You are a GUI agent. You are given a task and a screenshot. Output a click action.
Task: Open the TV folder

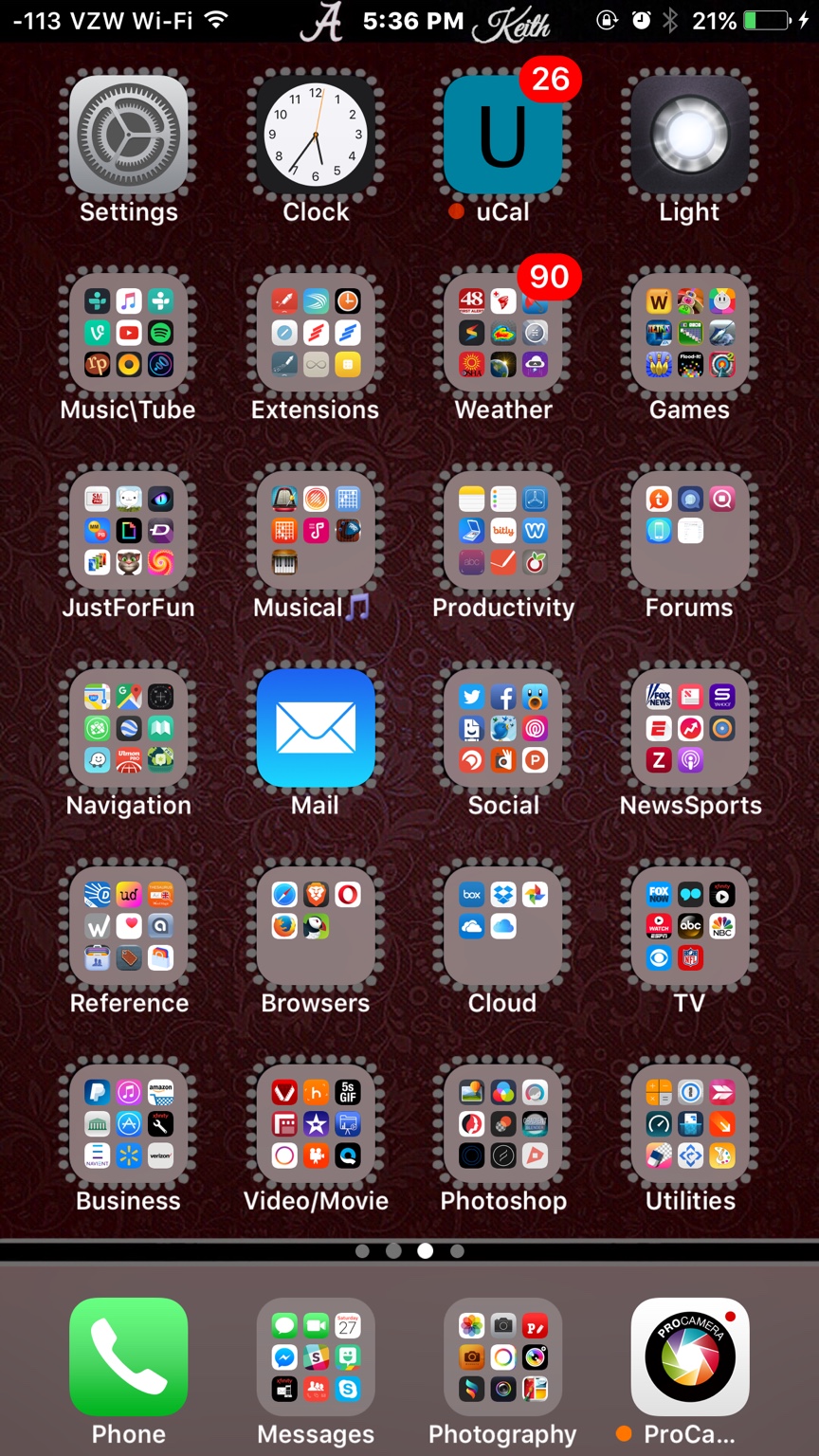pyautogui.click(x=689, y=926)
